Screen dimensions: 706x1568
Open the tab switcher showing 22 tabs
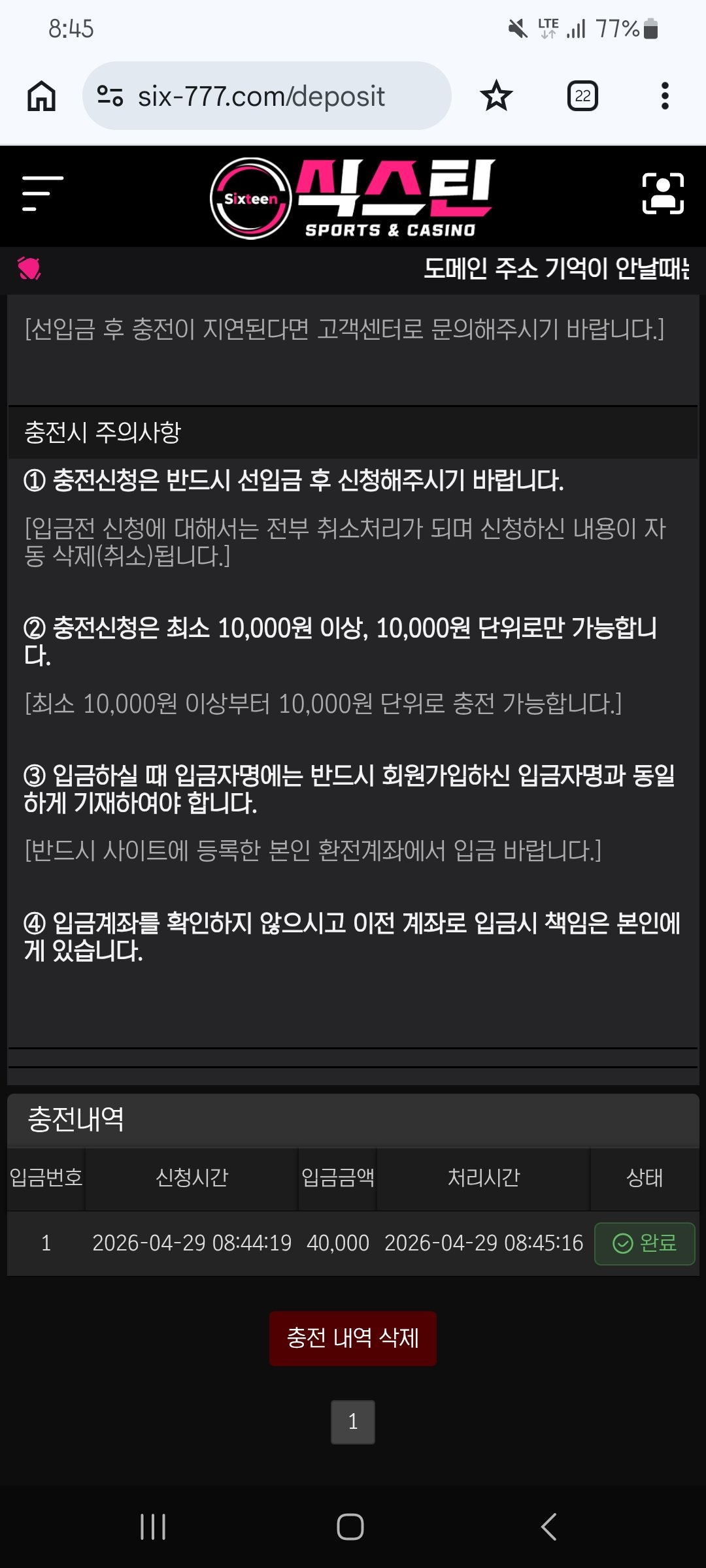click(582, 96)
